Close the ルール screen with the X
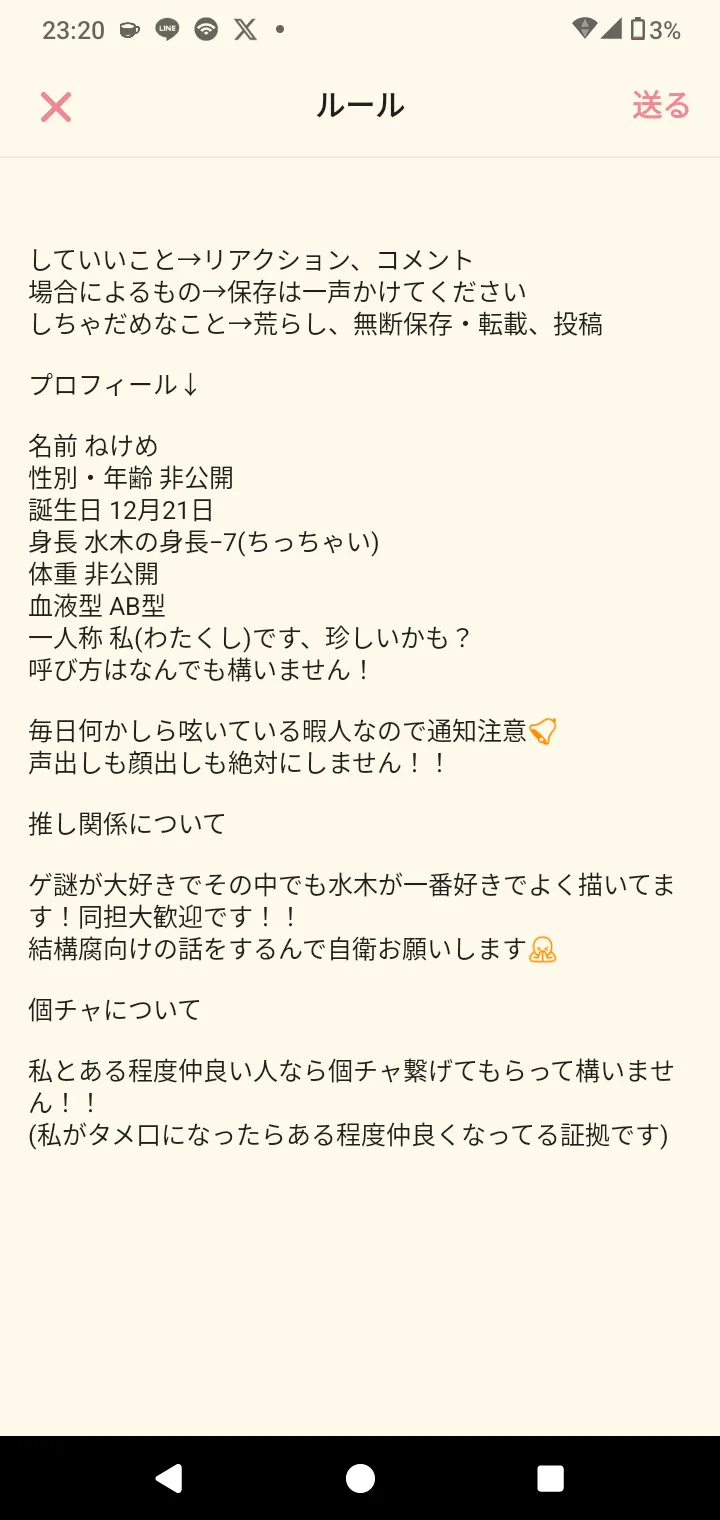 (x=56, y=106)
